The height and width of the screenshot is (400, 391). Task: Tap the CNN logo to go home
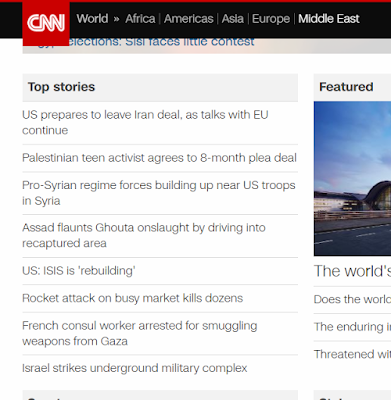pyautogui.click(x=46, y=23)
